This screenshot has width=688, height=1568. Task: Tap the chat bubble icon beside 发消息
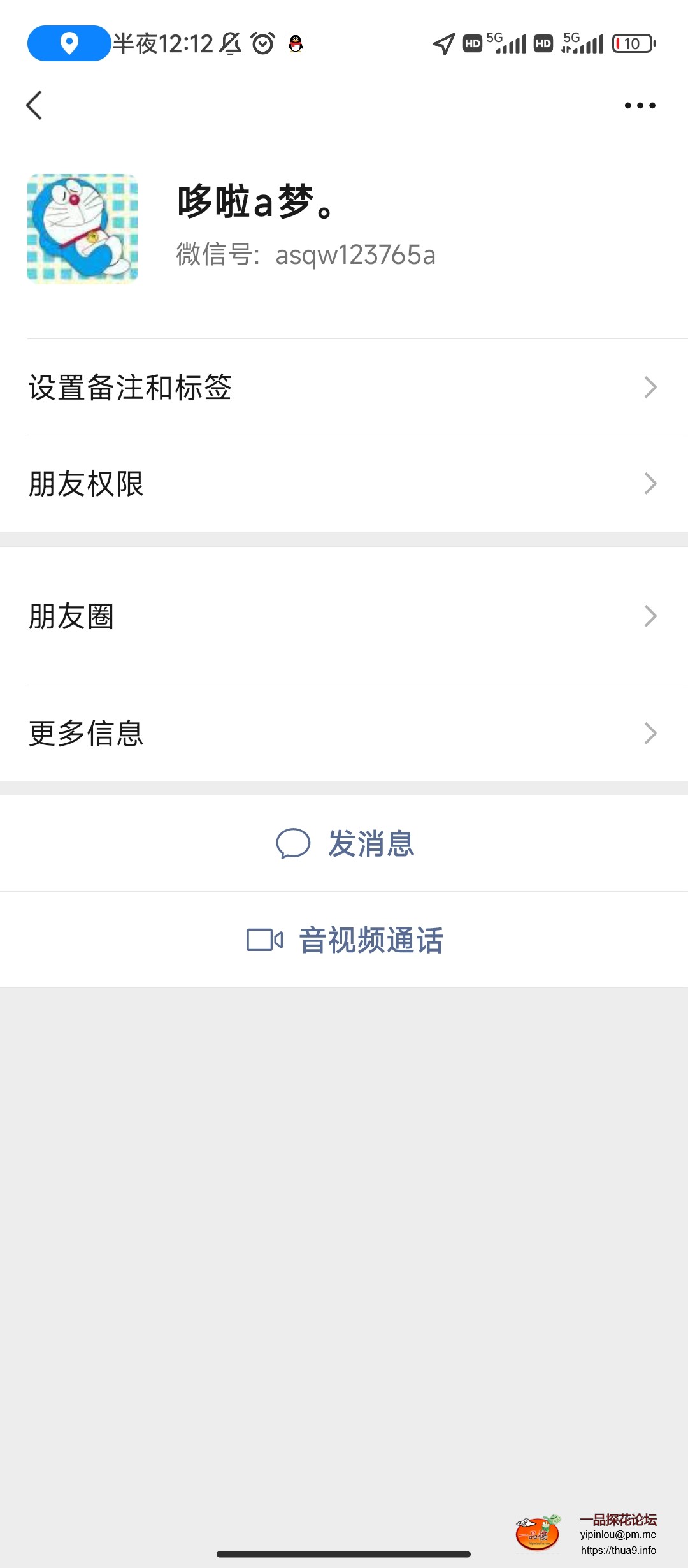294,844
